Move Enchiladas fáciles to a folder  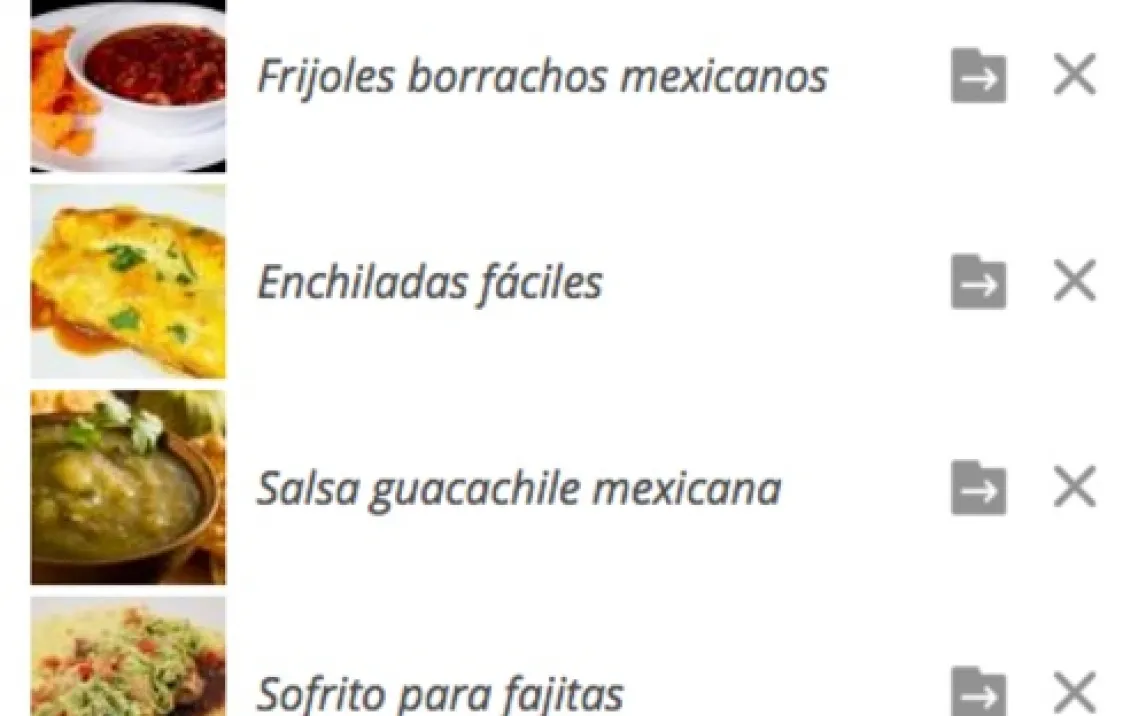pyautogui.click(x=978, y=283)
